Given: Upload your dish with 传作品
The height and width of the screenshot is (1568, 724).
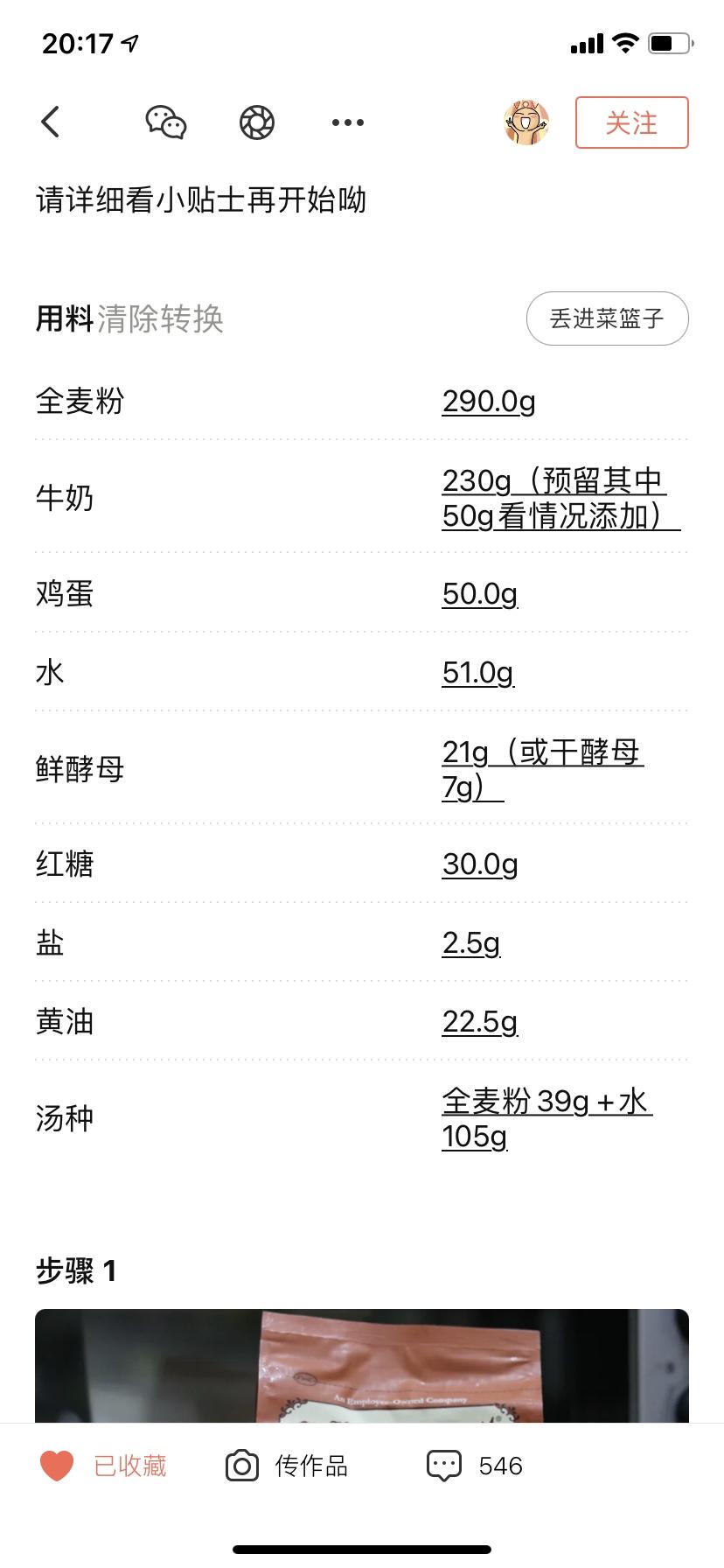Looking at the screenshot, I should [x=289, y=1466].
